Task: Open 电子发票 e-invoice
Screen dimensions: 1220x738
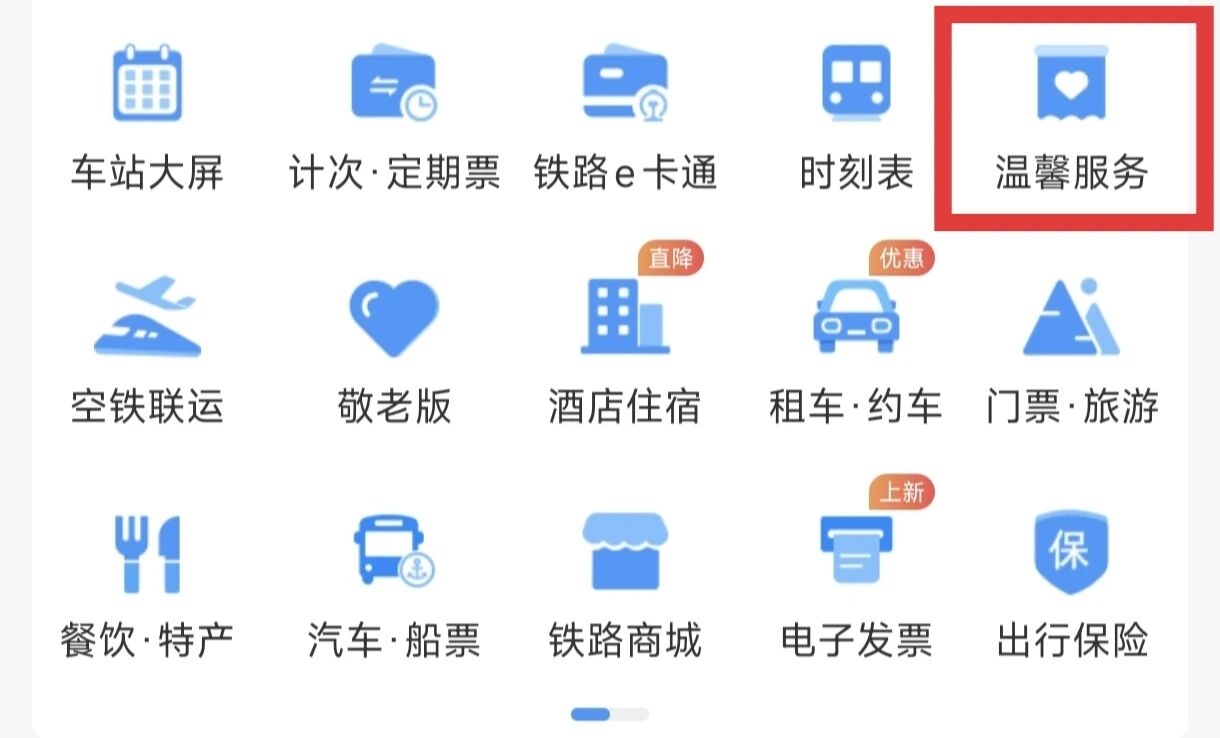Action: point(856,585)
